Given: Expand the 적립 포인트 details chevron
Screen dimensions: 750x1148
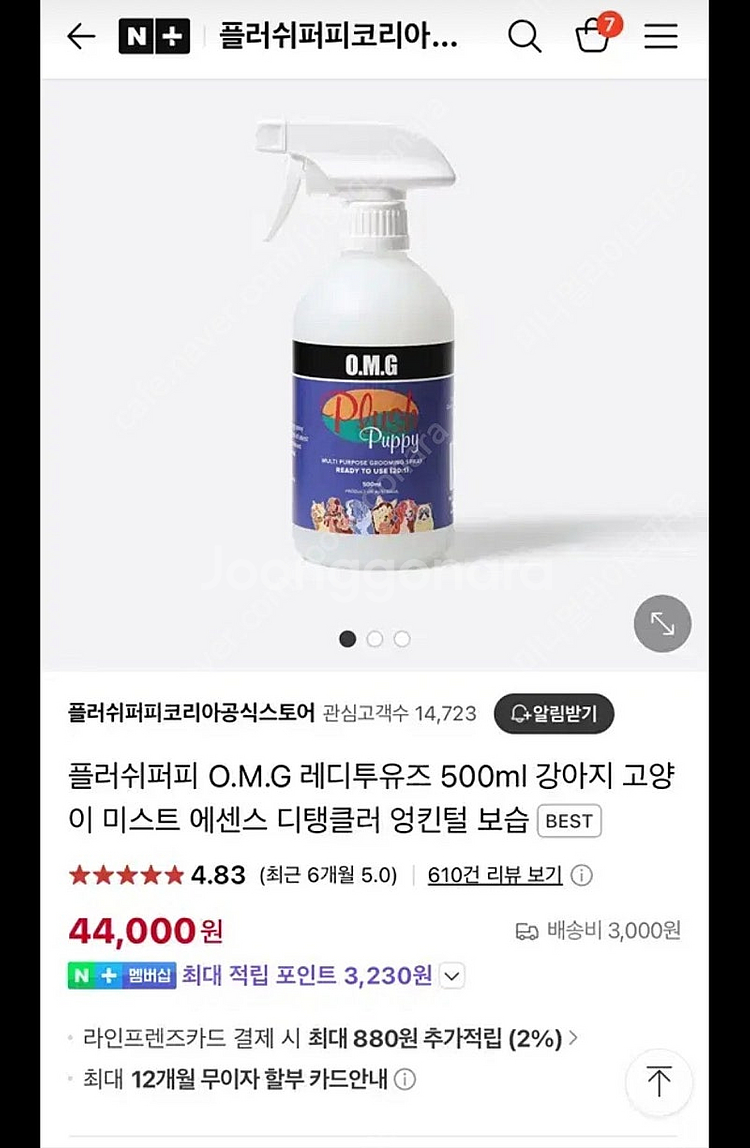Looking at the screenshot, I should tap(450, 975).
